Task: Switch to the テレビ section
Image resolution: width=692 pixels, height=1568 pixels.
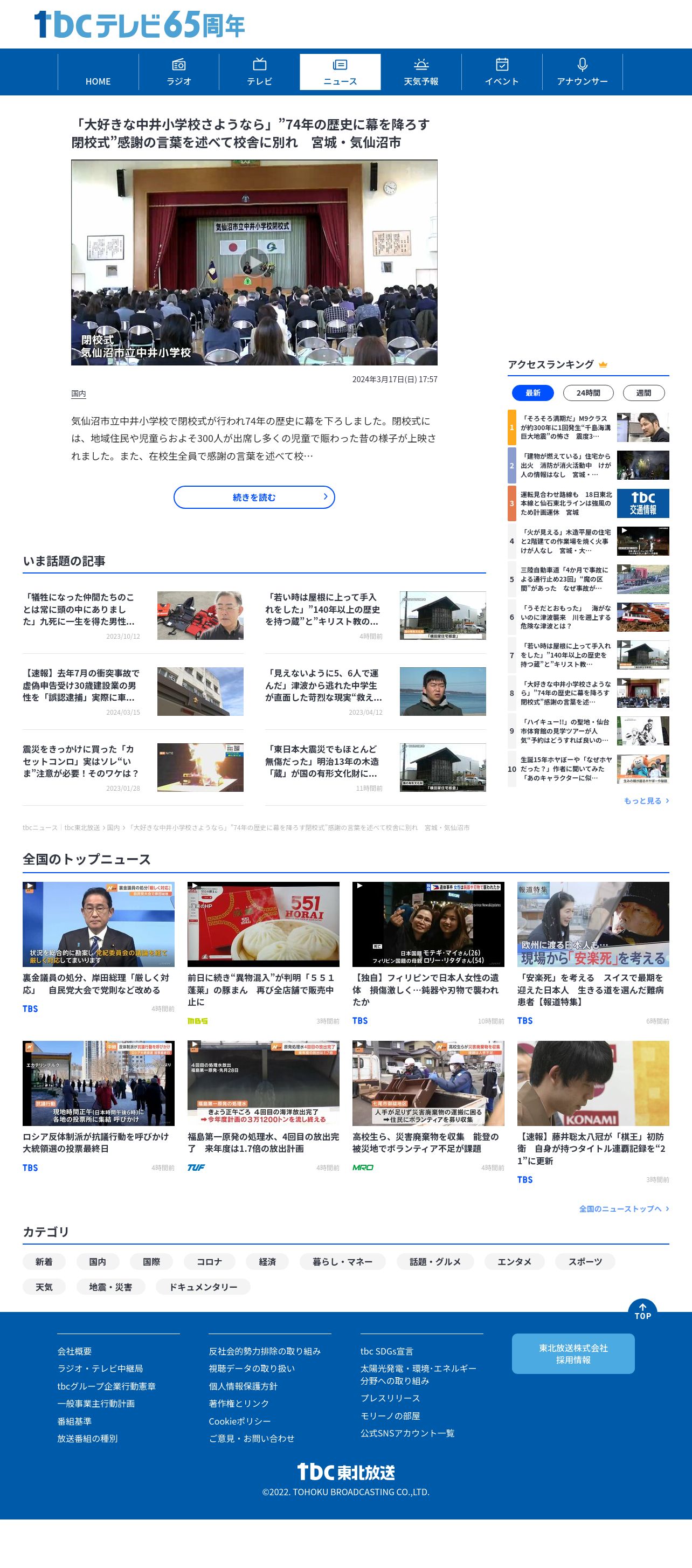Action: pos(259,72)
